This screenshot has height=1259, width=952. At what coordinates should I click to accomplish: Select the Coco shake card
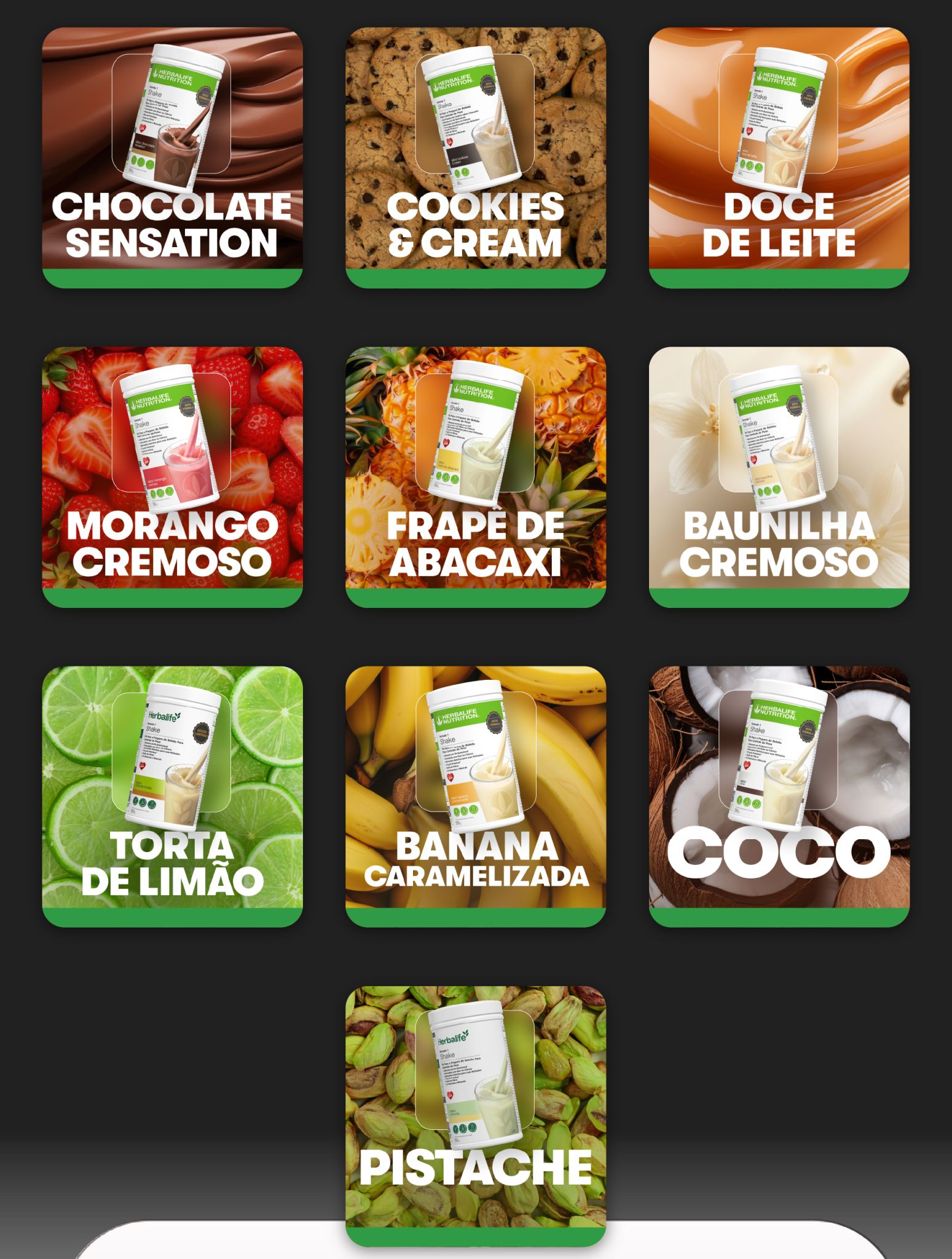click(779, 796)
